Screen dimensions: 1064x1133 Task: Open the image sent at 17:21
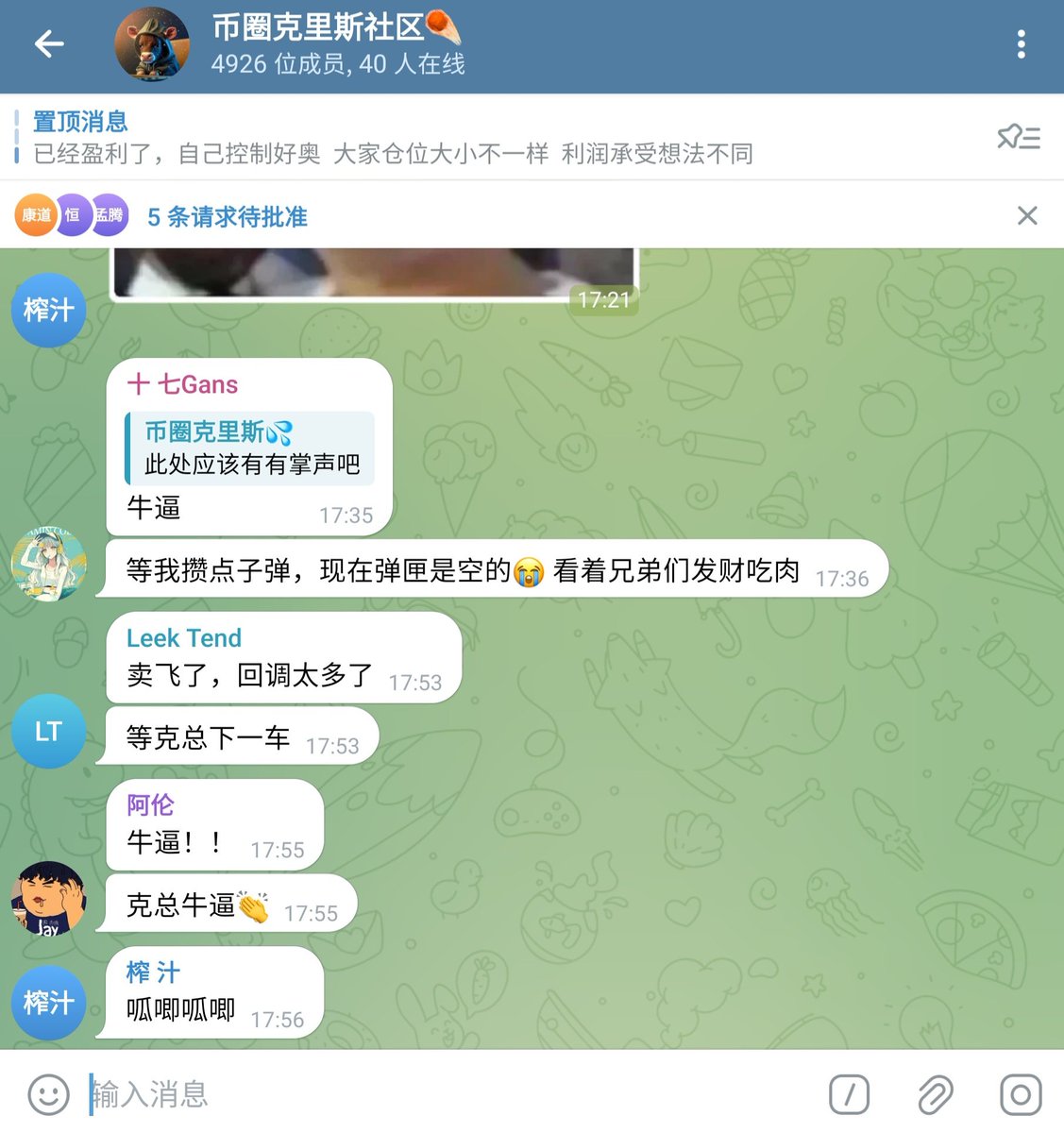[x=374, y=273]
